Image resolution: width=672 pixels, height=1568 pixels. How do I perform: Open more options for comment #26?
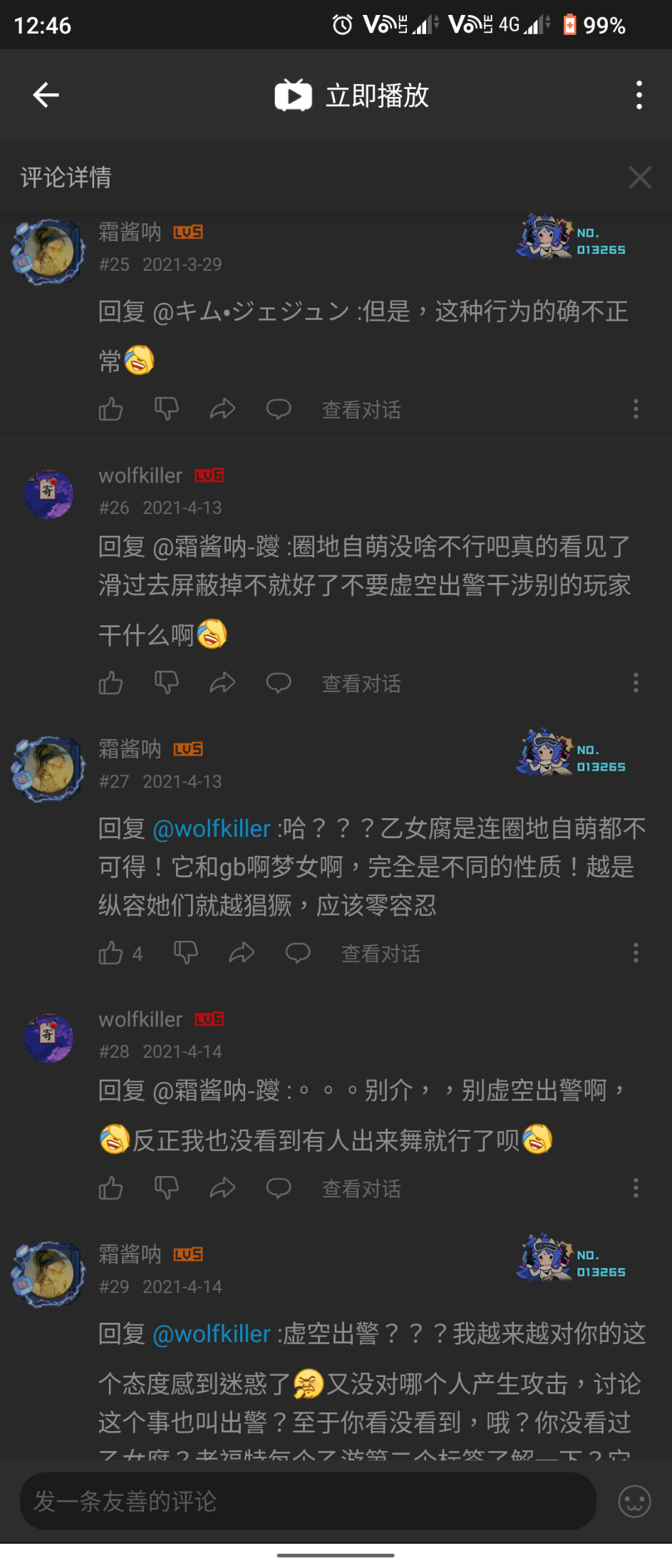pos(636,683)
